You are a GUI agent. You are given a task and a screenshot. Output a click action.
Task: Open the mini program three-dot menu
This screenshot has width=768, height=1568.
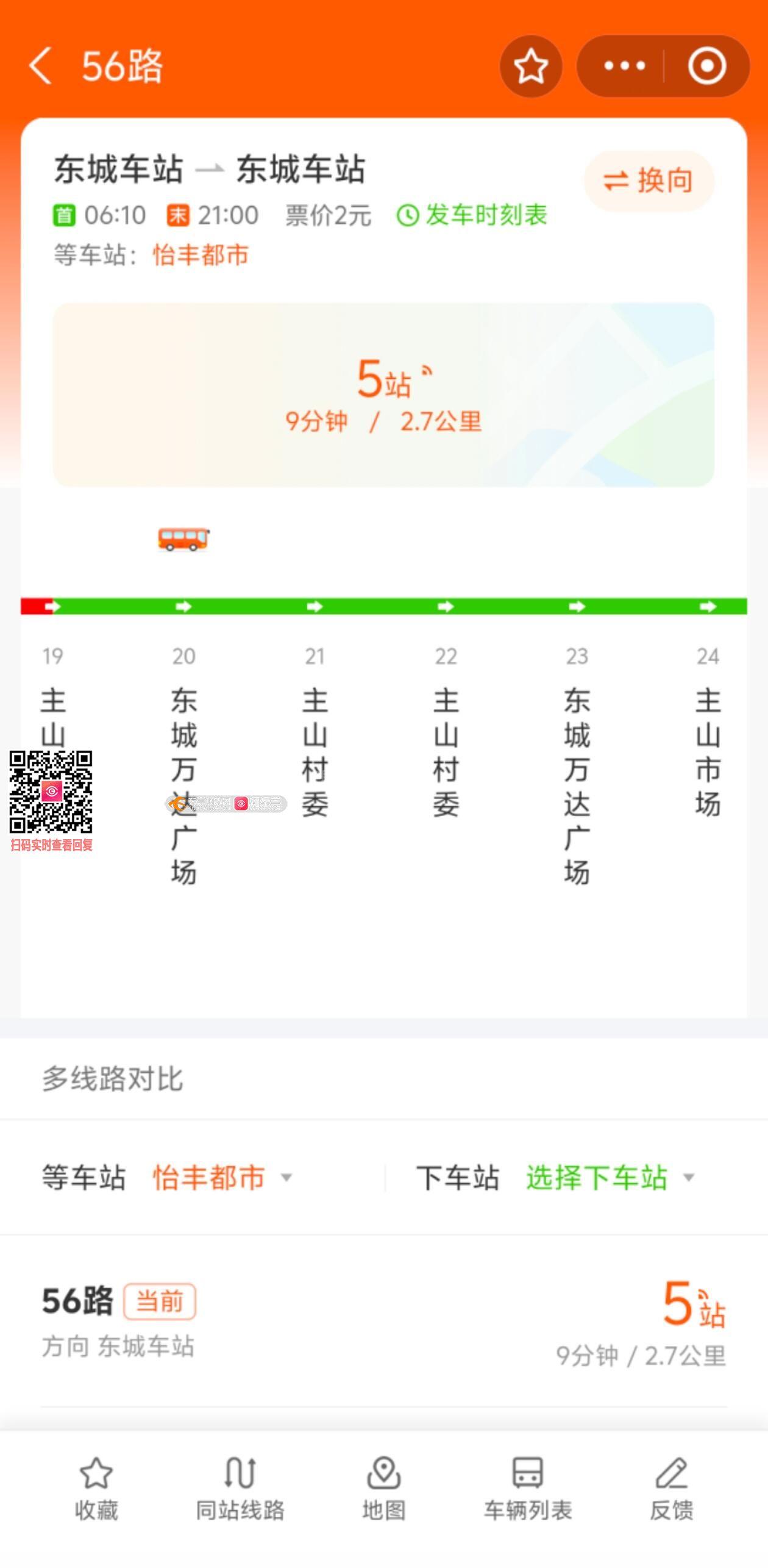[624, 66]
